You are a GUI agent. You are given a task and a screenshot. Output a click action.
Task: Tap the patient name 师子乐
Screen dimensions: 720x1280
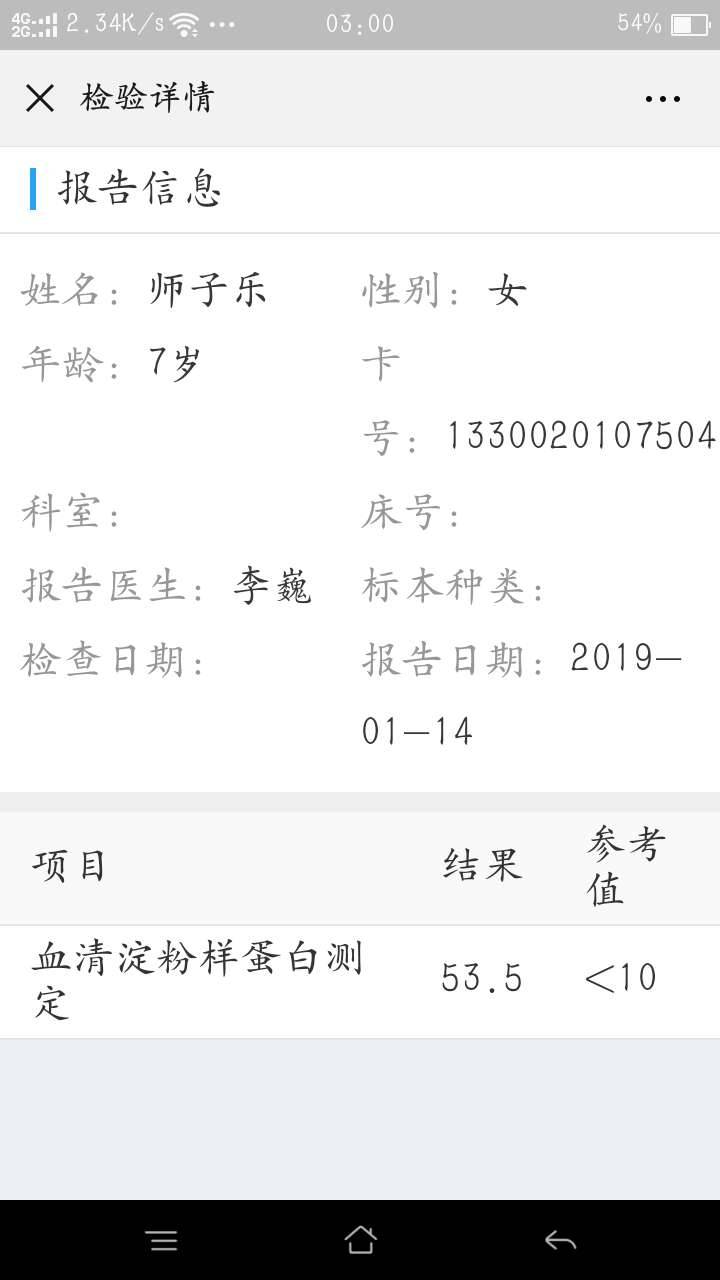210,290
